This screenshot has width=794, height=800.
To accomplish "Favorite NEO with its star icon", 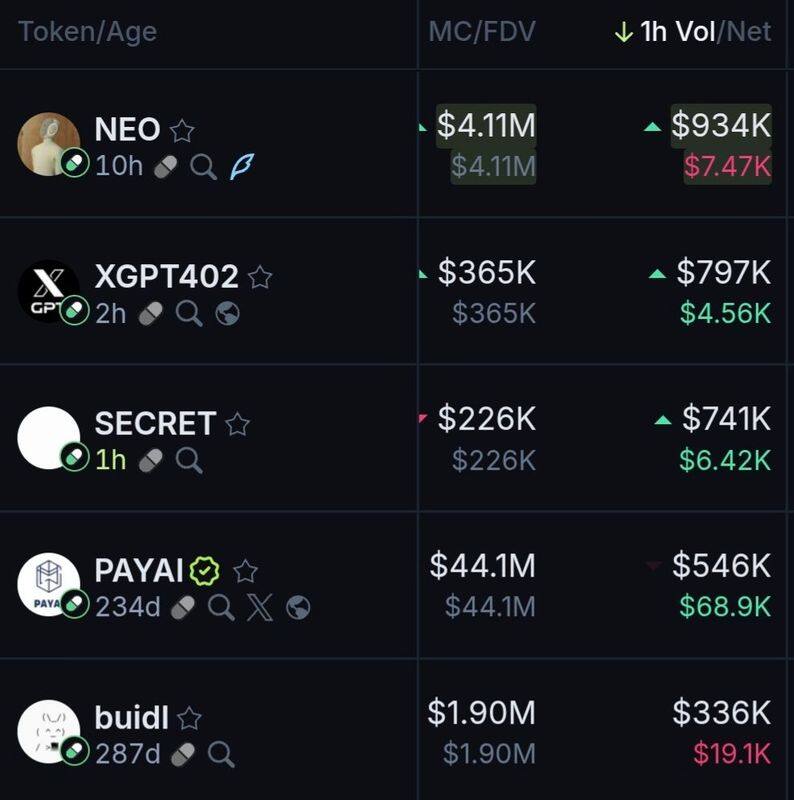I will 182,131.
